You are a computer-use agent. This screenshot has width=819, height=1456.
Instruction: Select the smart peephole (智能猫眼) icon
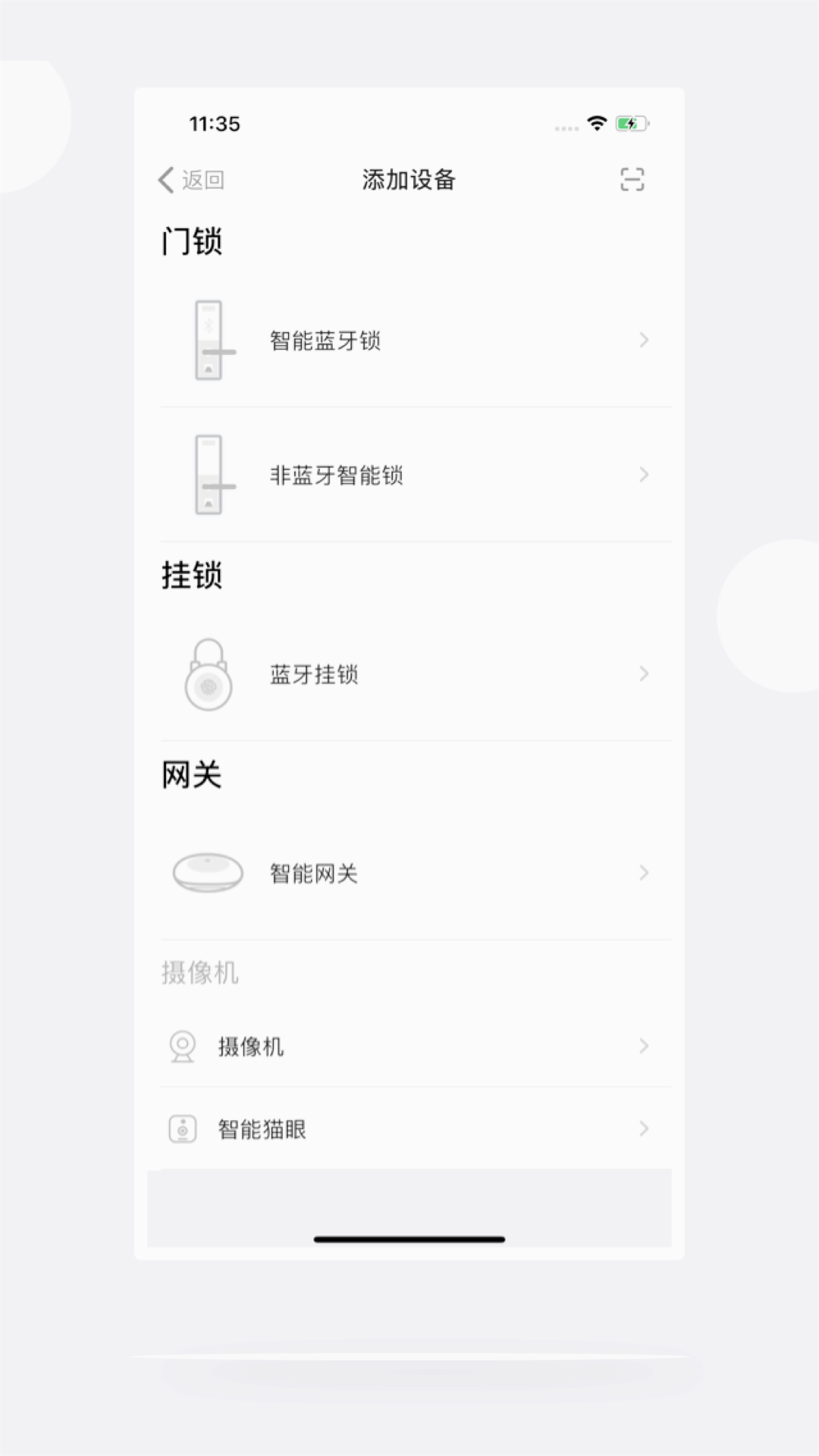point(182,1129)
